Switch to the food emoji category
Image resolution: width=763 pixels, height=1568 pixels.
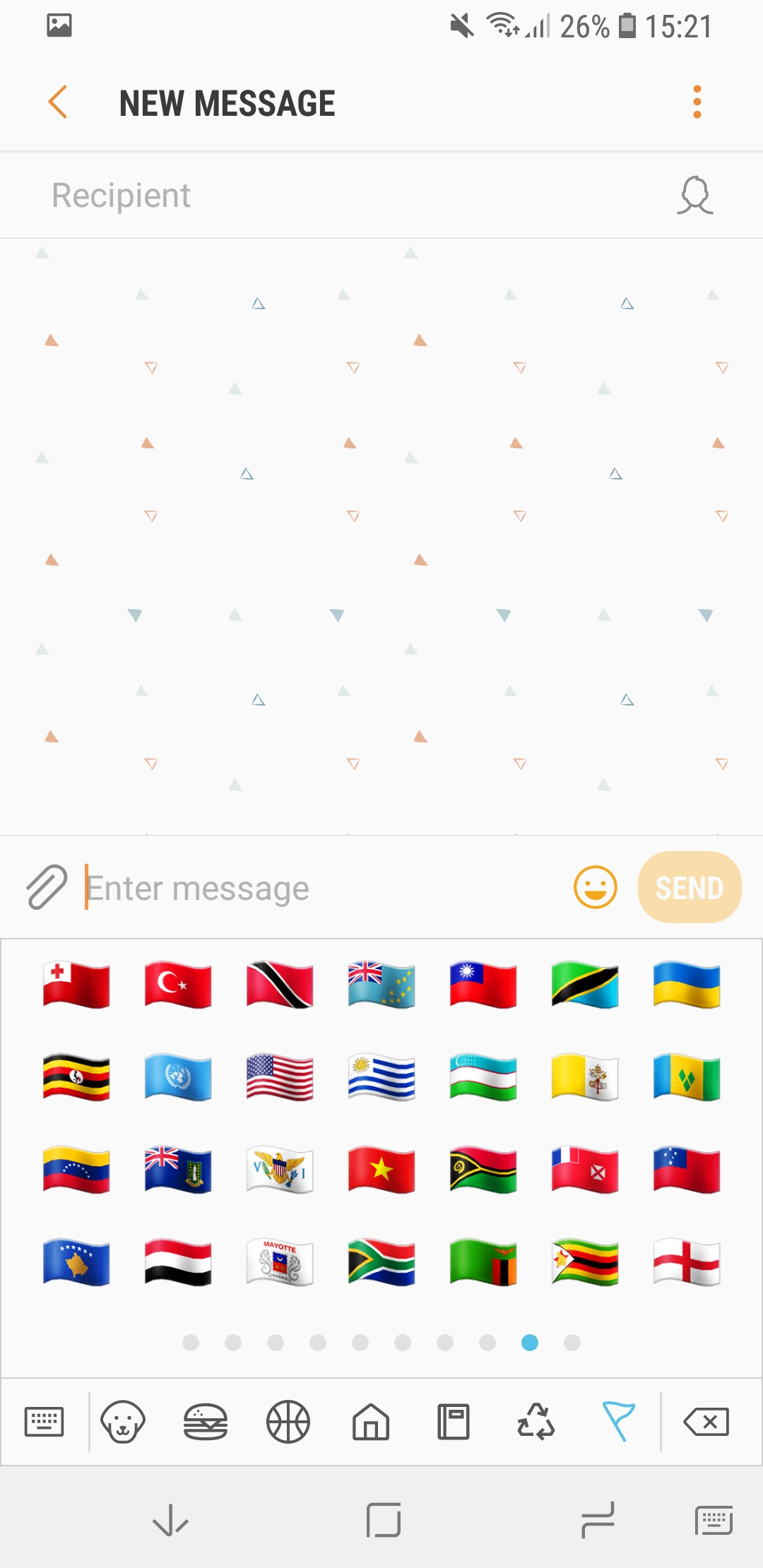206,1421
